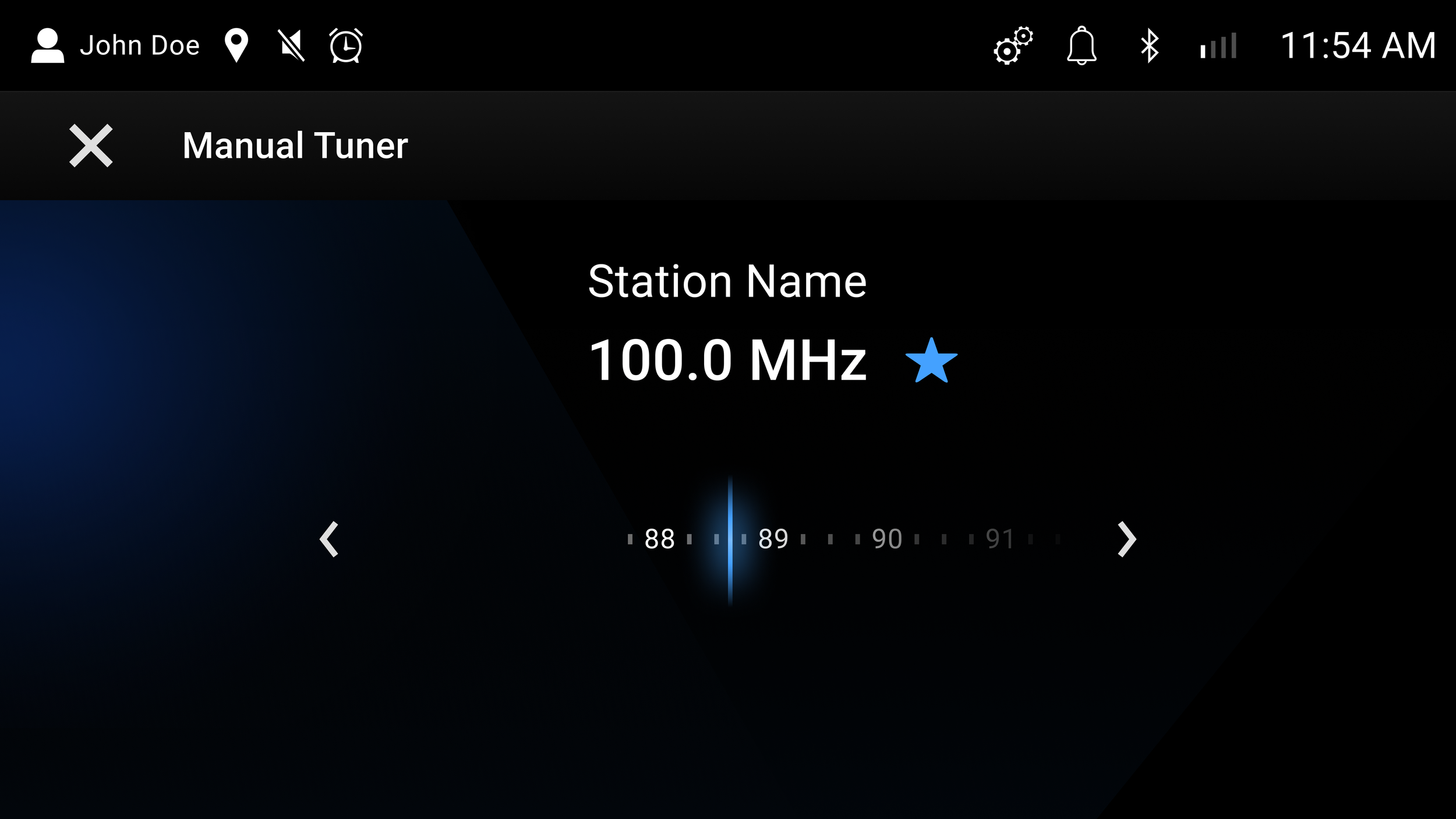
Task: Tune down with the left arrow
Action: tap(329, 539)
